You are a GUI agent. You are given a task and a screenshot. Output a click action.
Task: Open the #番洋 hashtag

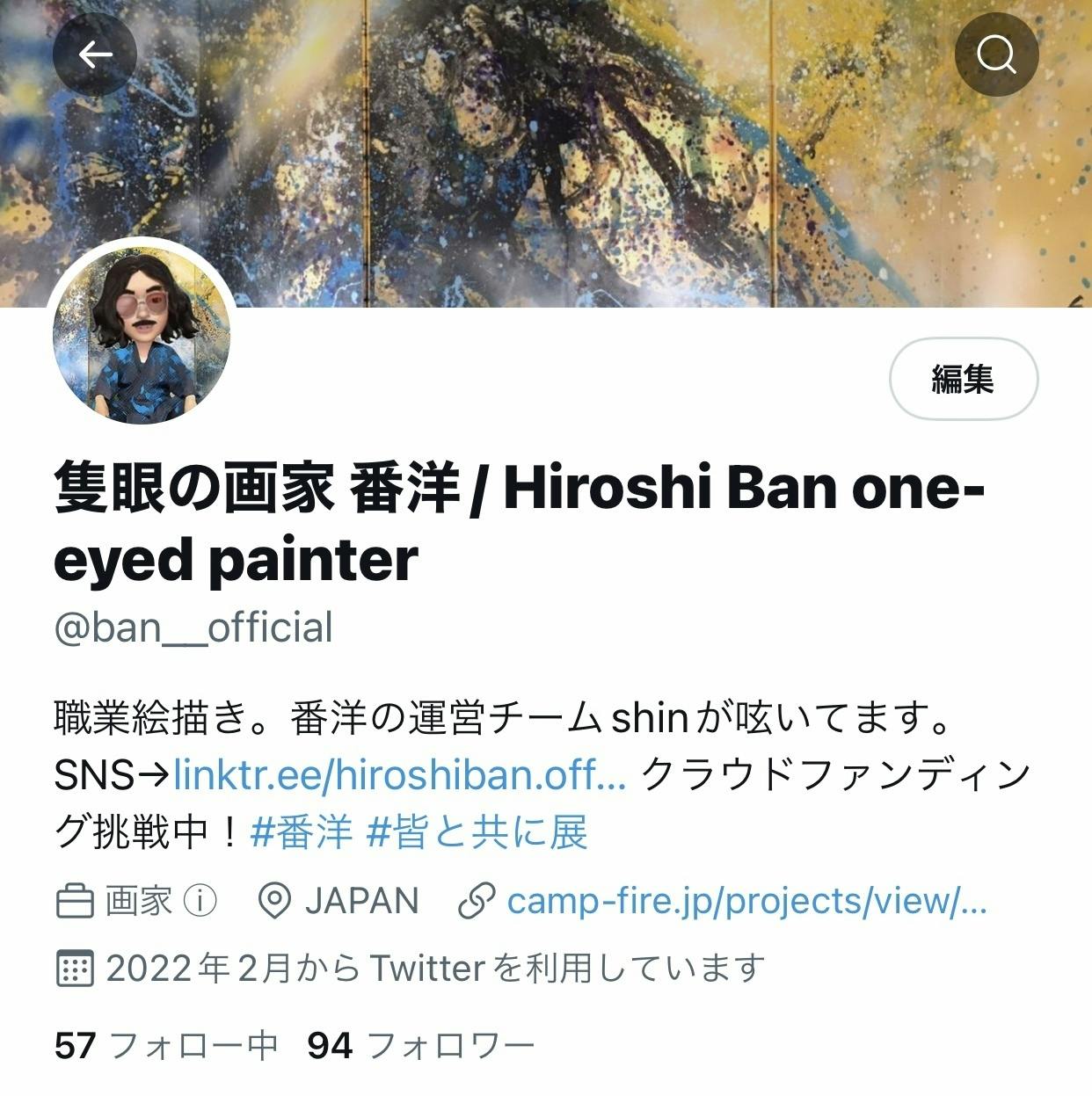click(x=302, y=831)
